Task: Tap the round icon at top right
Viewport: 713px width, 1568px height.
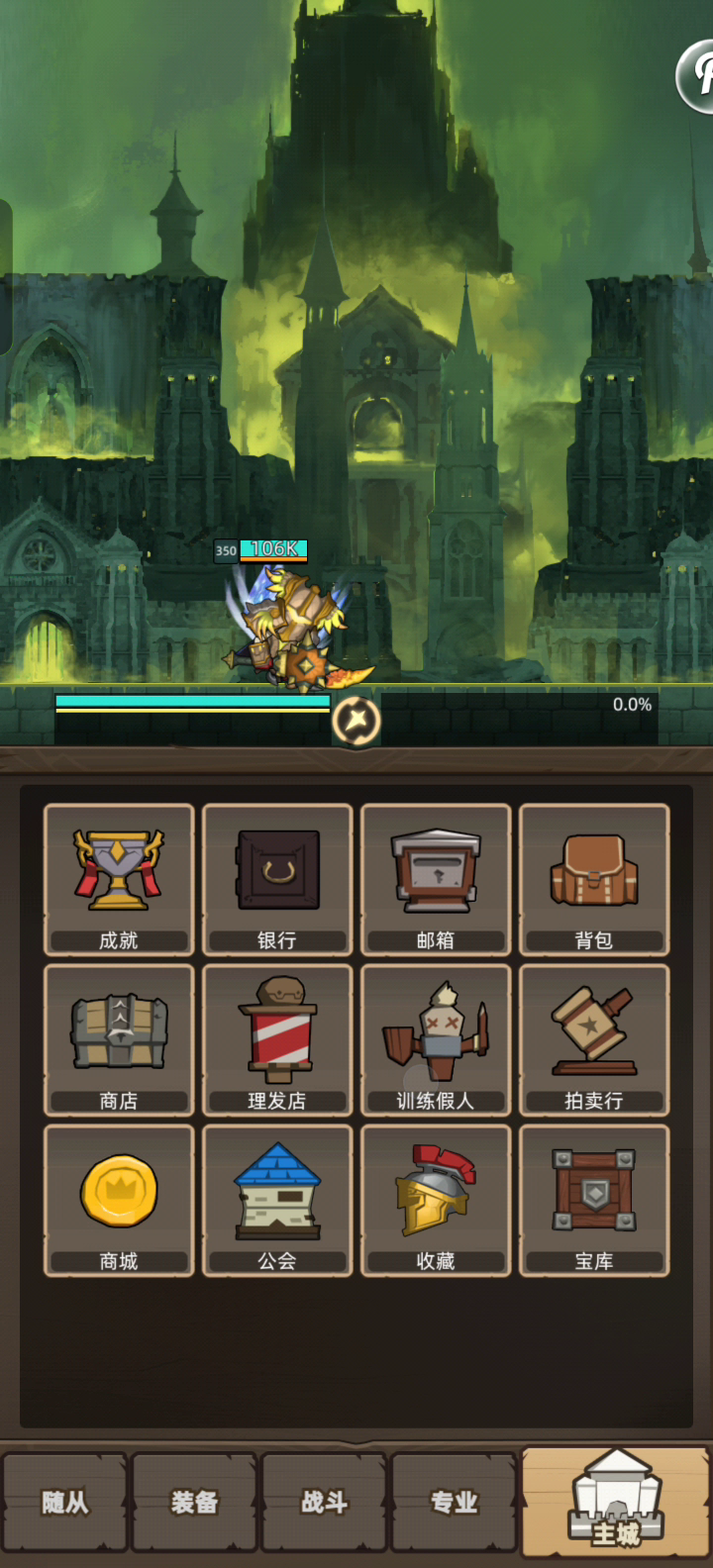Action: pyautogui.click(x=696, y=75)
